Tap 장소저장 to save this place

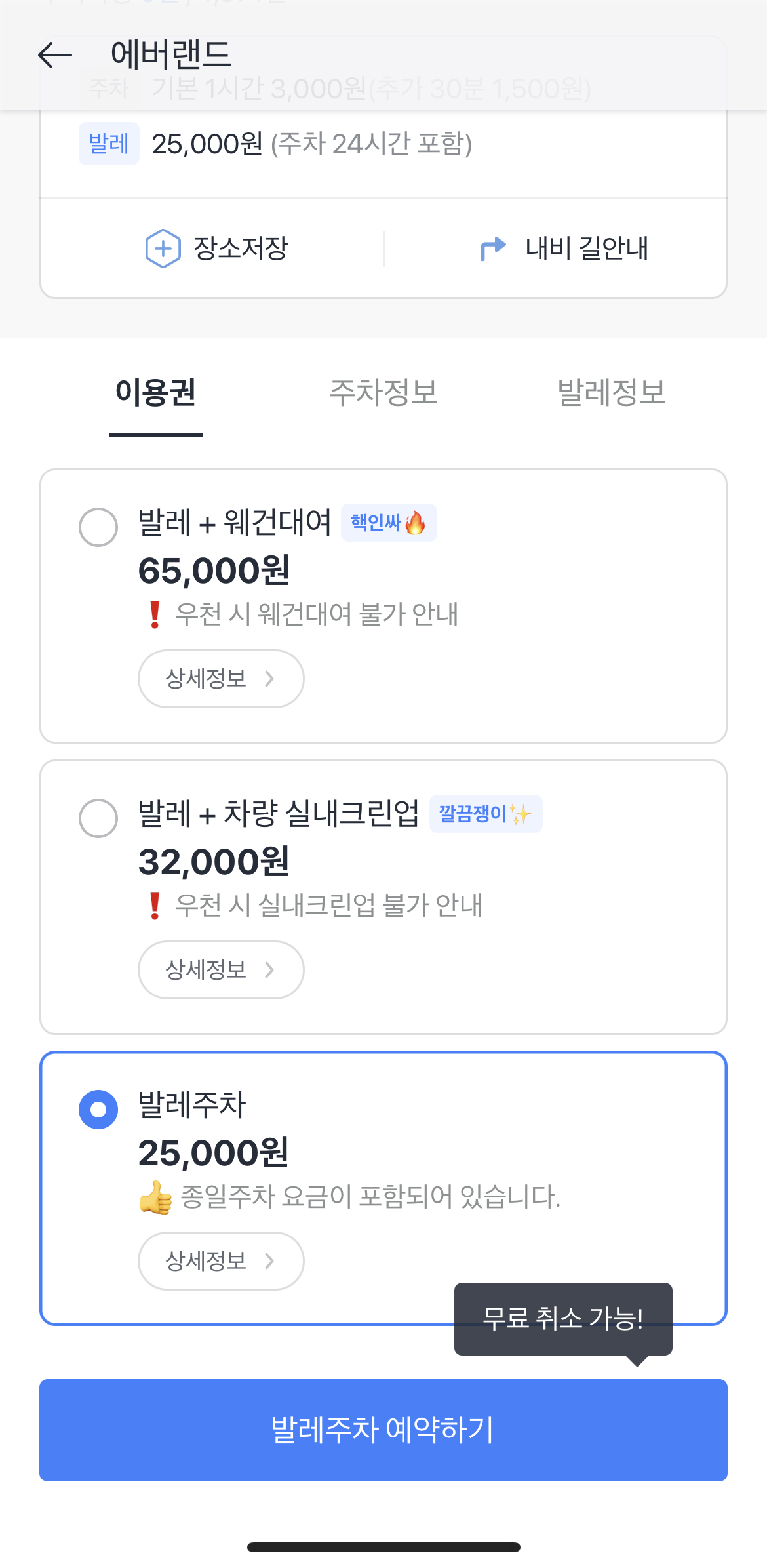216,249
